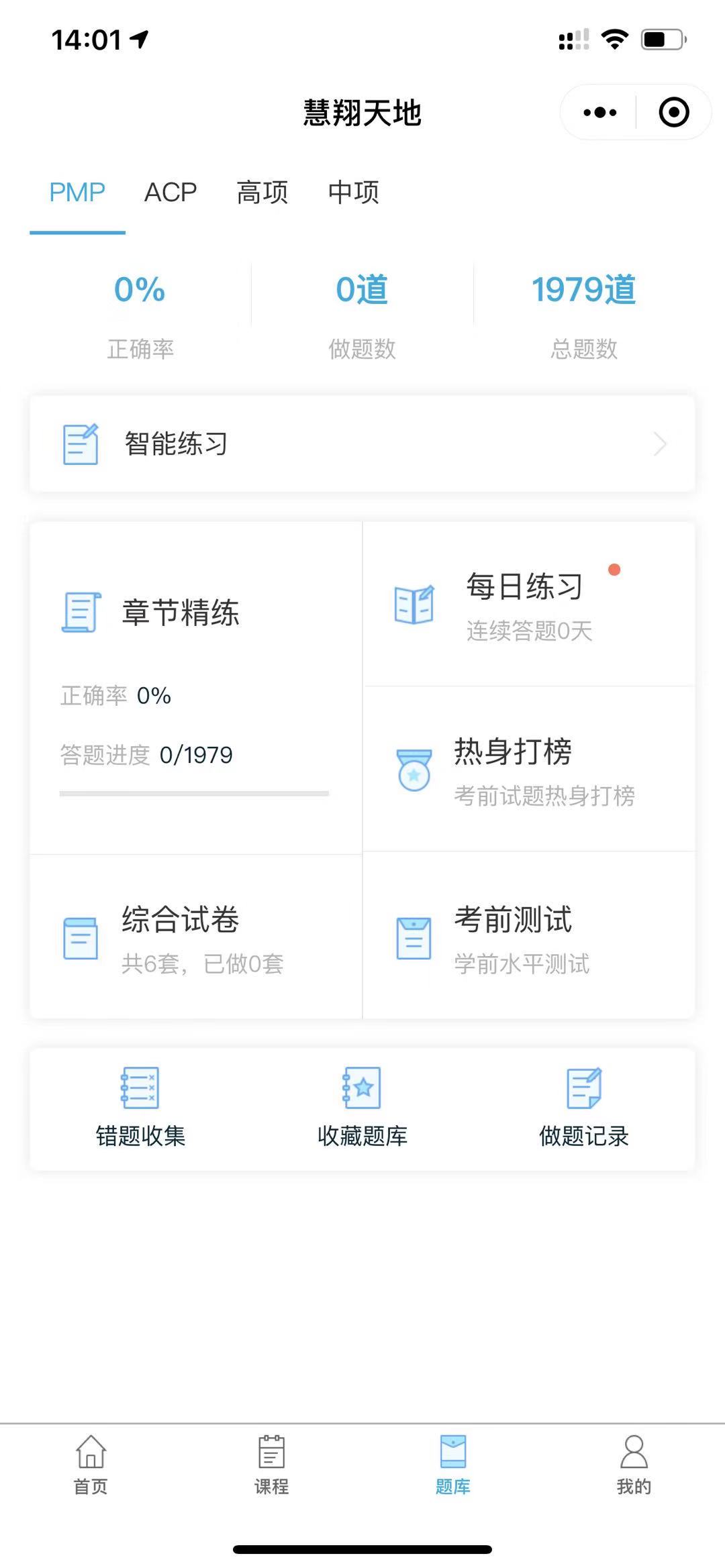Select the 高项 tab
The height and width of the screenshot is (1568, 725).
coord(262,193)
